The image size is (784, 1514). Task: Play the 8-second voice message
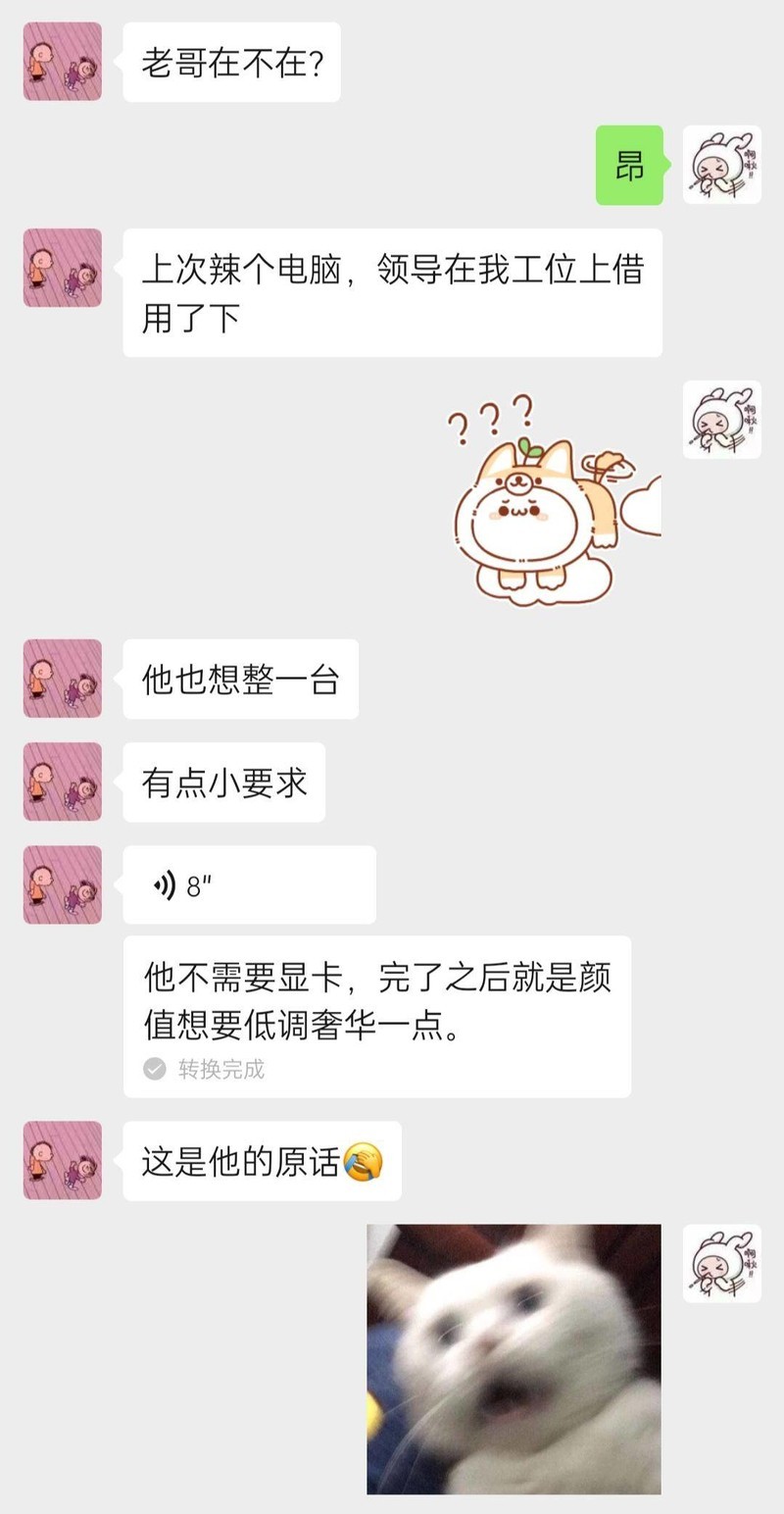249,885
